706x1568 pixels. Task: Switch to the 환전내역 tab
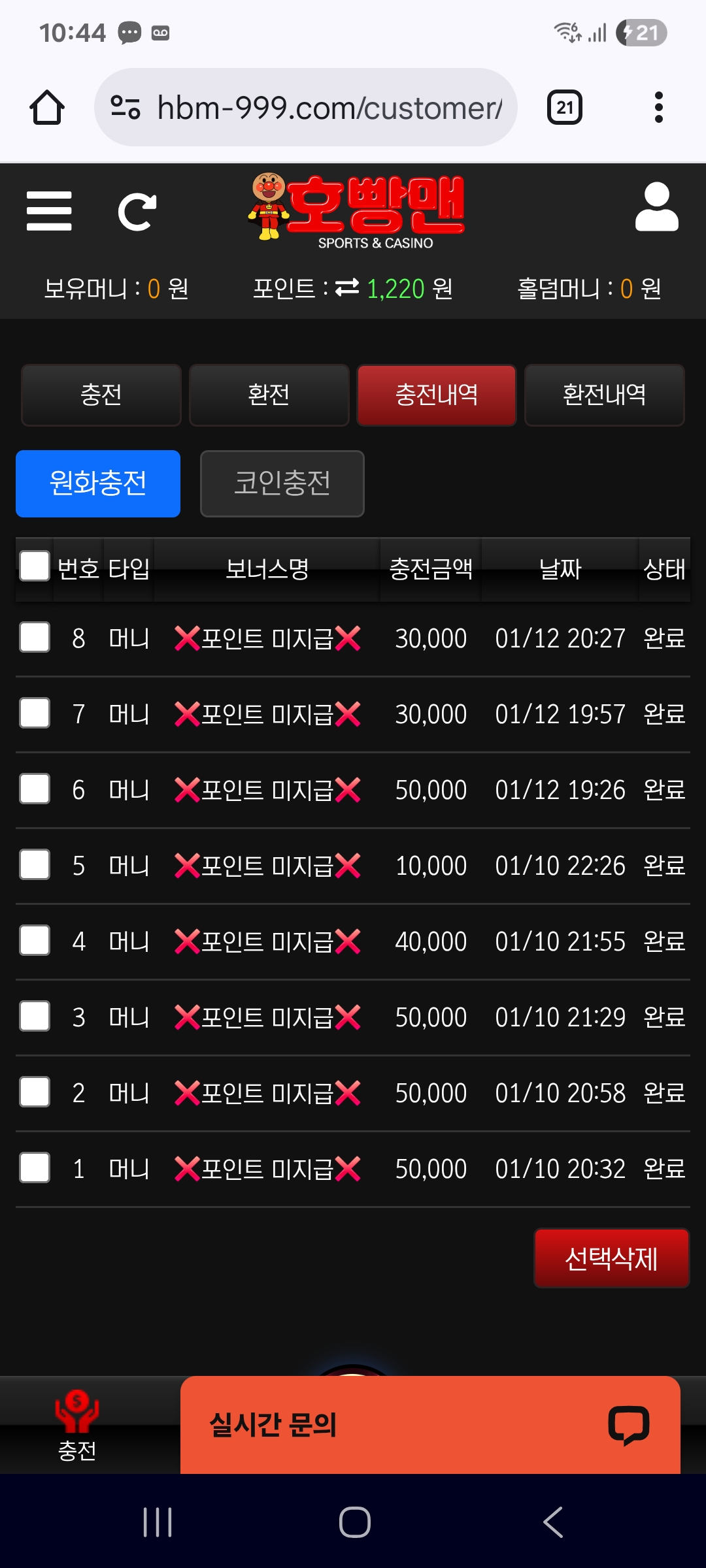pyautogui.click(x=603, y=395)
